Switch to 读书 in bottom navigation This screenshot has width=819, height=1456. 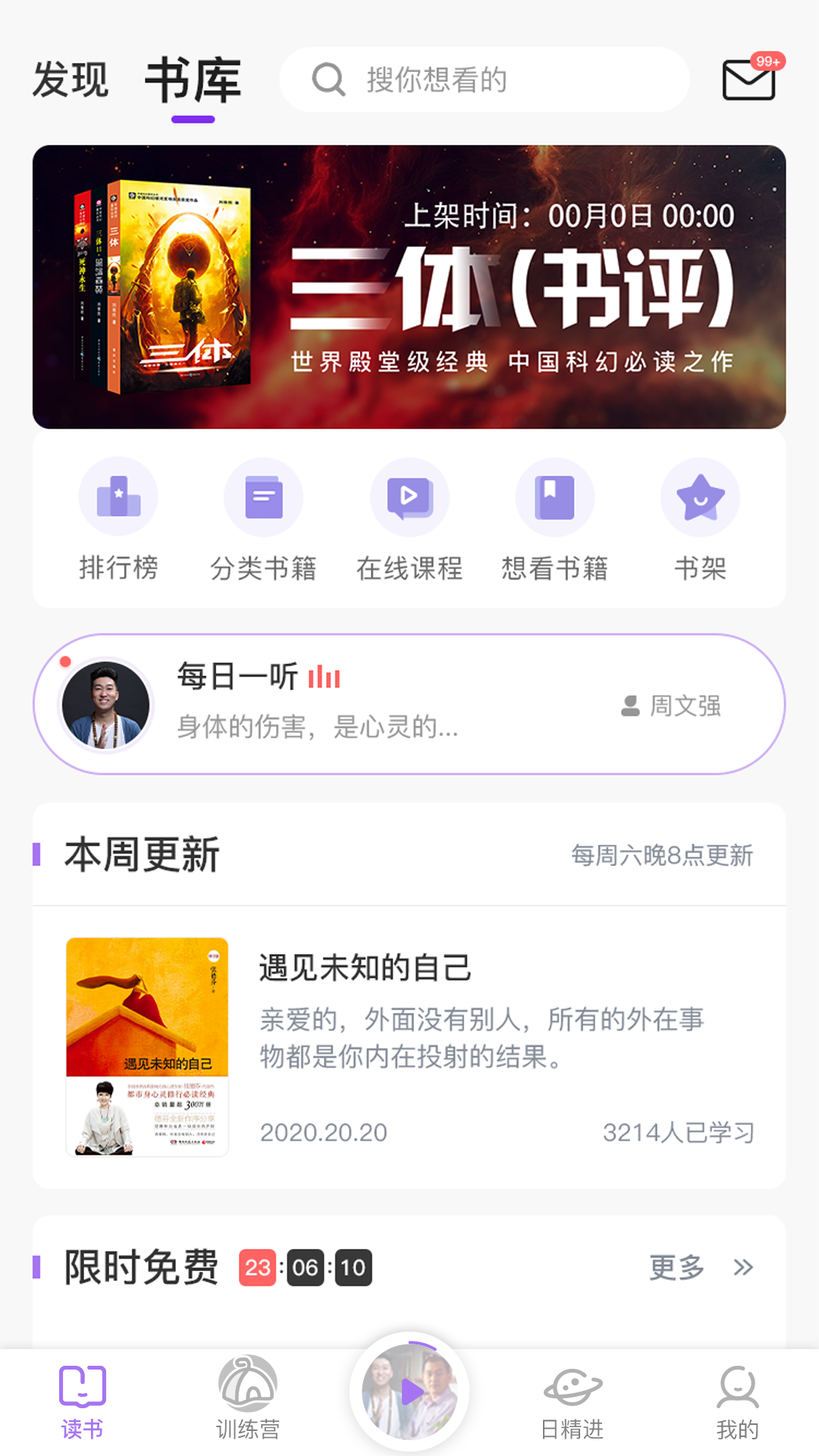pyautogui.click(x=82, y=1401)
